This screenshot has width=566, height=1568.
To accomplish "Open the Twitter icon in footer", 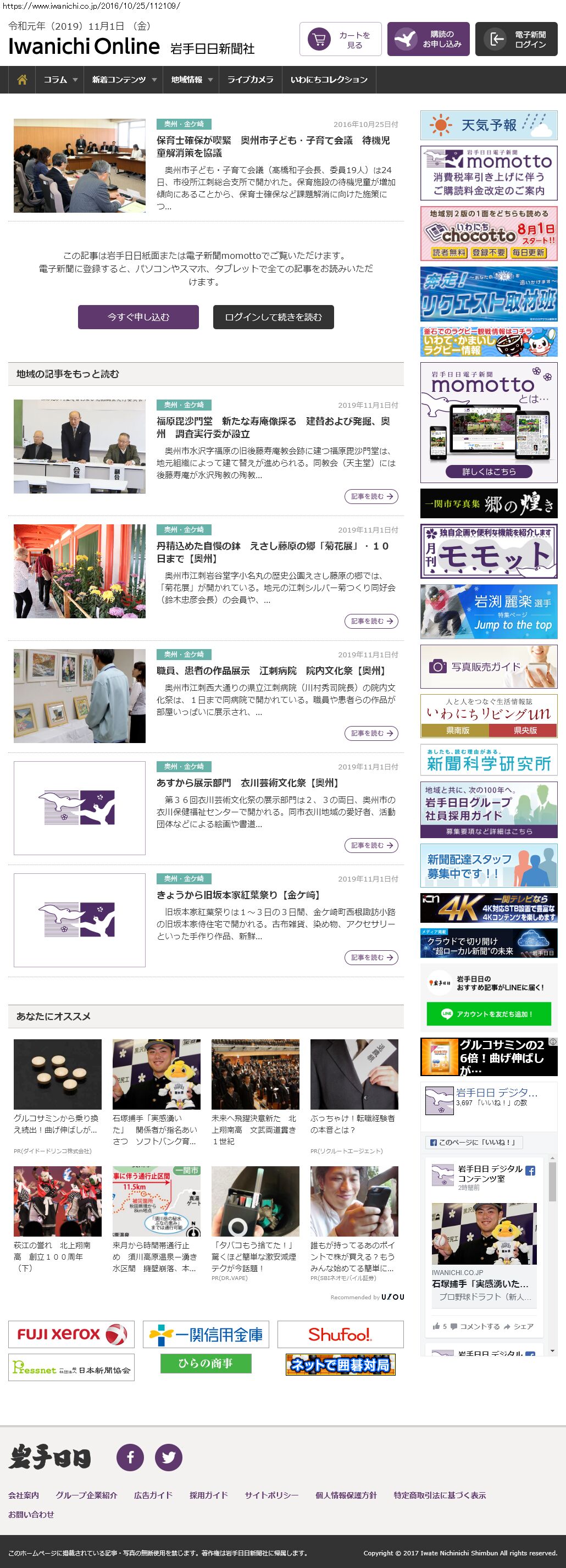I will pos(169,1457).
